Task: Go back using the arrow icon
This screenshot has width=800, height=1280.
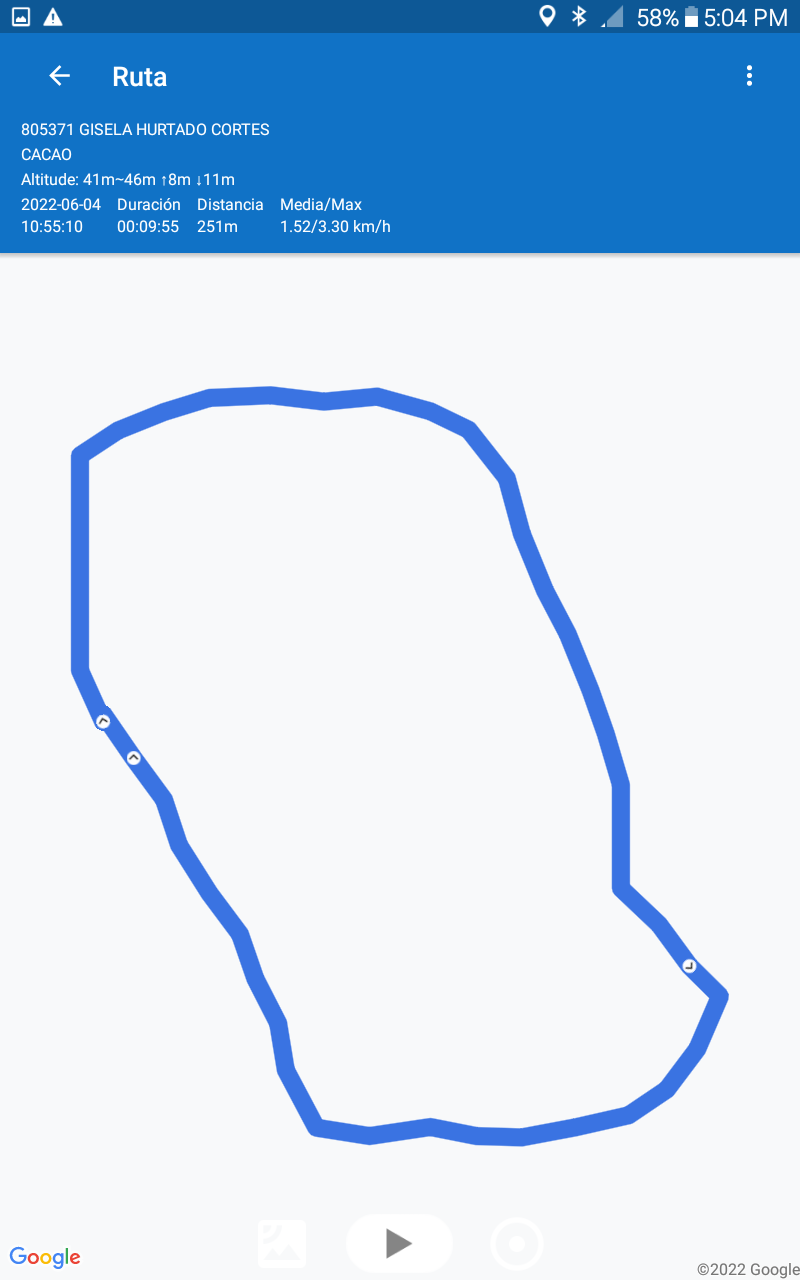Action: click(x=59, y=76)
